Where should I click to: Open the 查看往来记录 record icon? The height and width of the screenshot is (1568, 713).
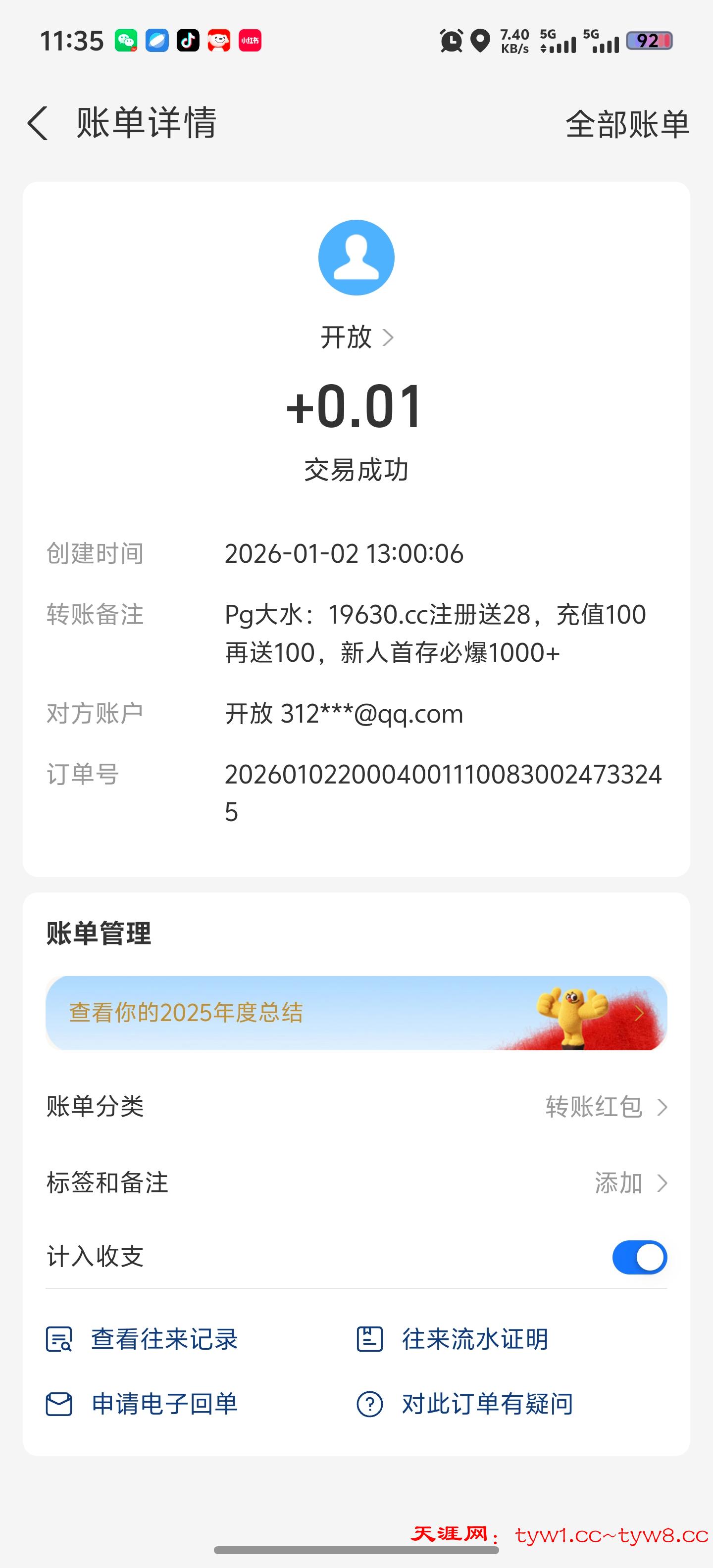coord(59,1339)
